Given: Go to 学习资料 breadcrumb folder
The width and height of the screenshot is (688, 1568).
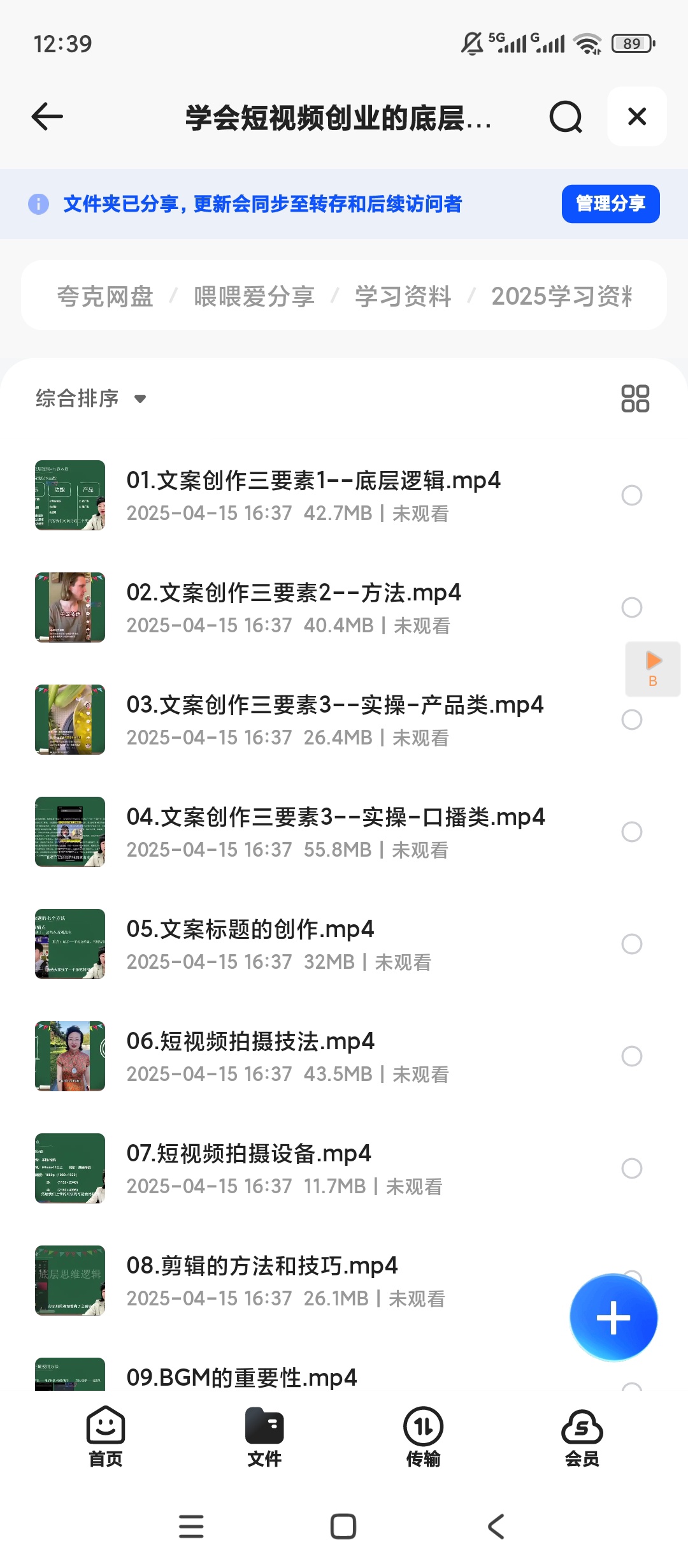Looking at the screenshot, I should pos(403,296).
